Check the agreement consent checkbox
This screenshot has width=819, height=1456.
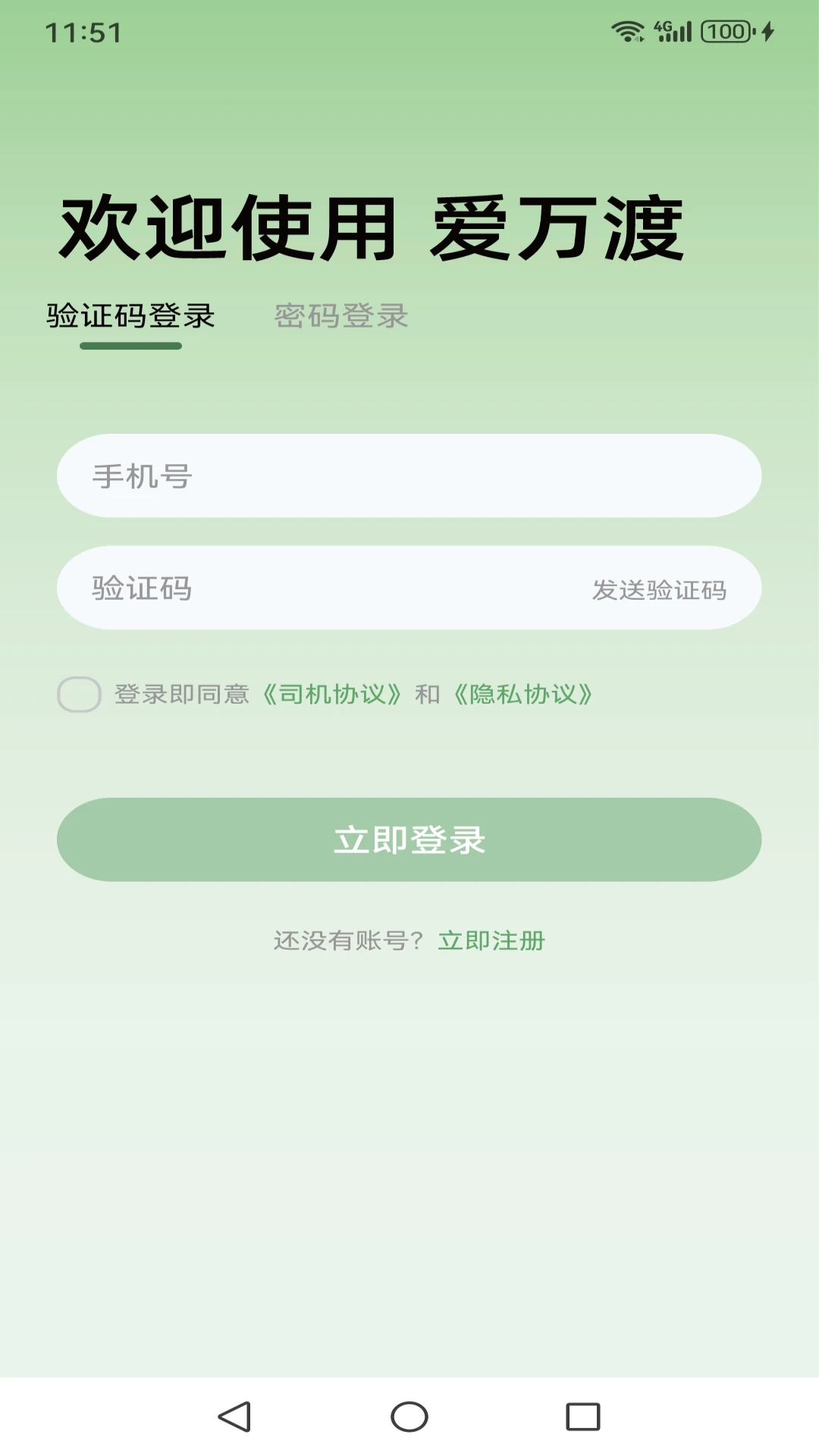pos(79,694)
